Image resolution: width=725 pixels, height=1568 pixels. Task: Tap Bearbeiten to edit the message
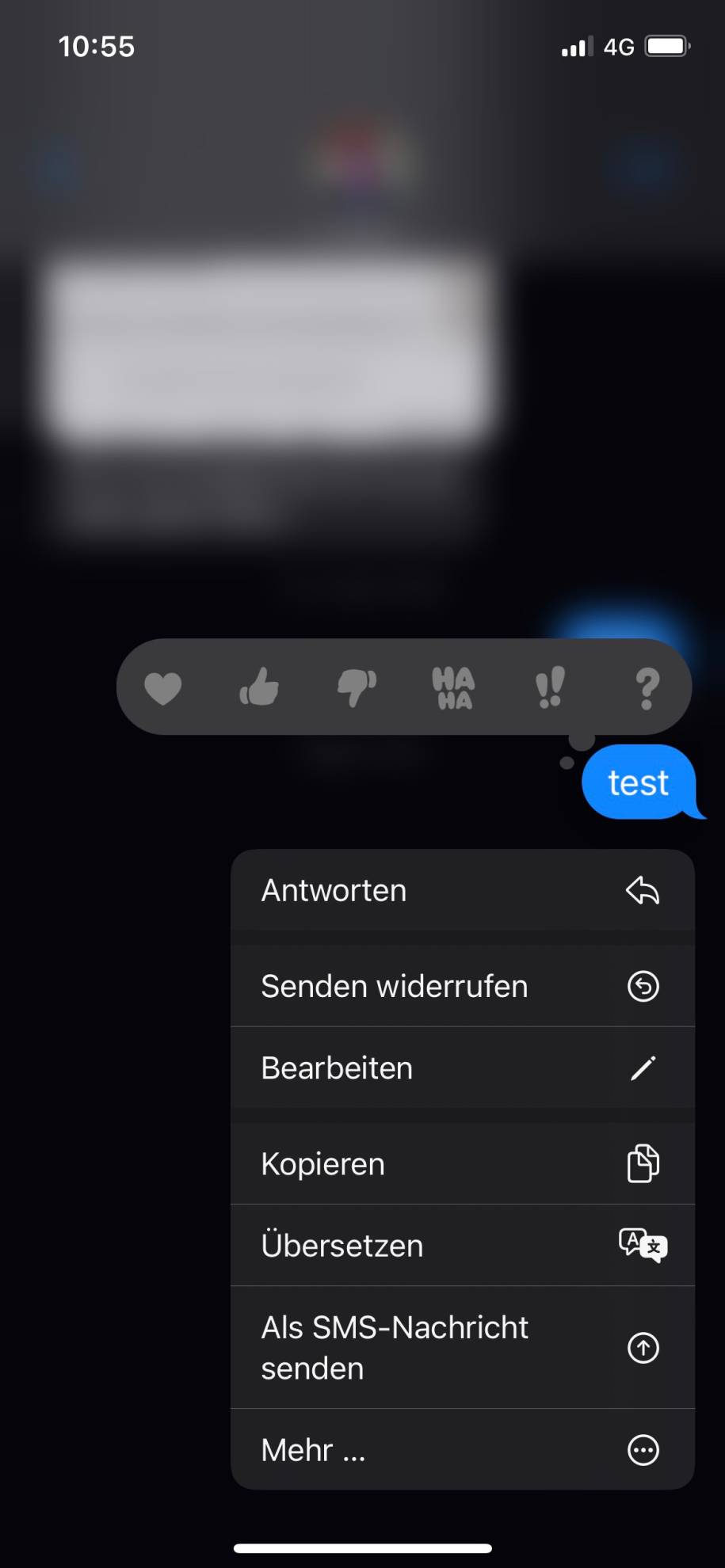tap(463, 1068)
